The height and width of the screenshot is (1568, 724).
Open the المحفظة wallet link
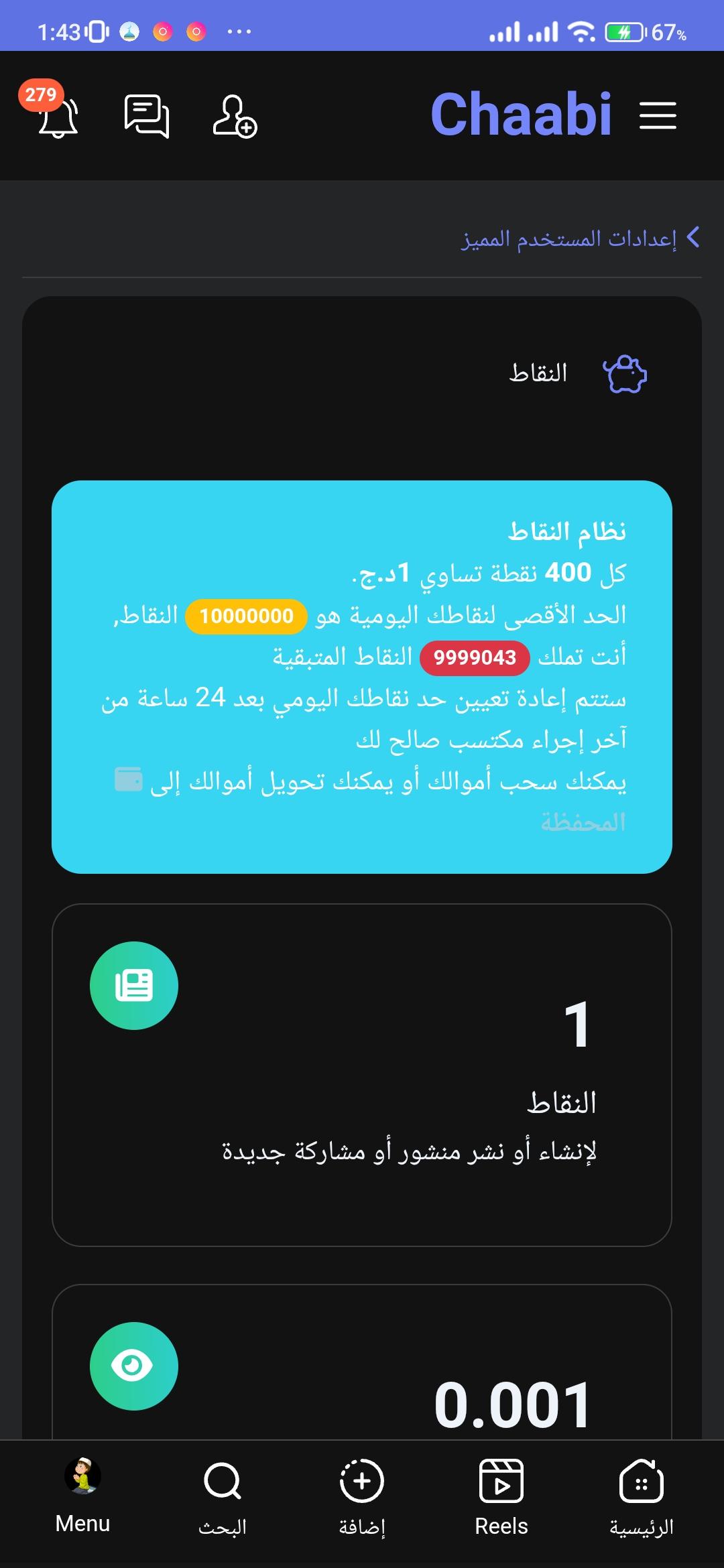[x=583, y=822]
